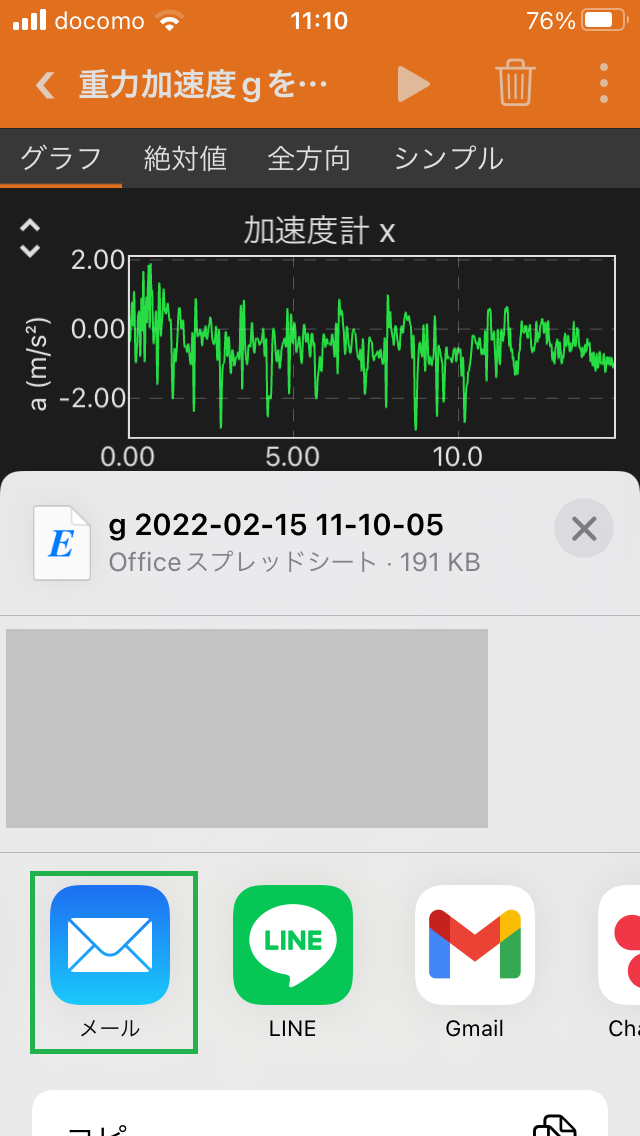The height and width of the screenshot is (1136, 640).
Task: Go back using the left arrow
Action: pyautogui.click(x=45, y=85)
